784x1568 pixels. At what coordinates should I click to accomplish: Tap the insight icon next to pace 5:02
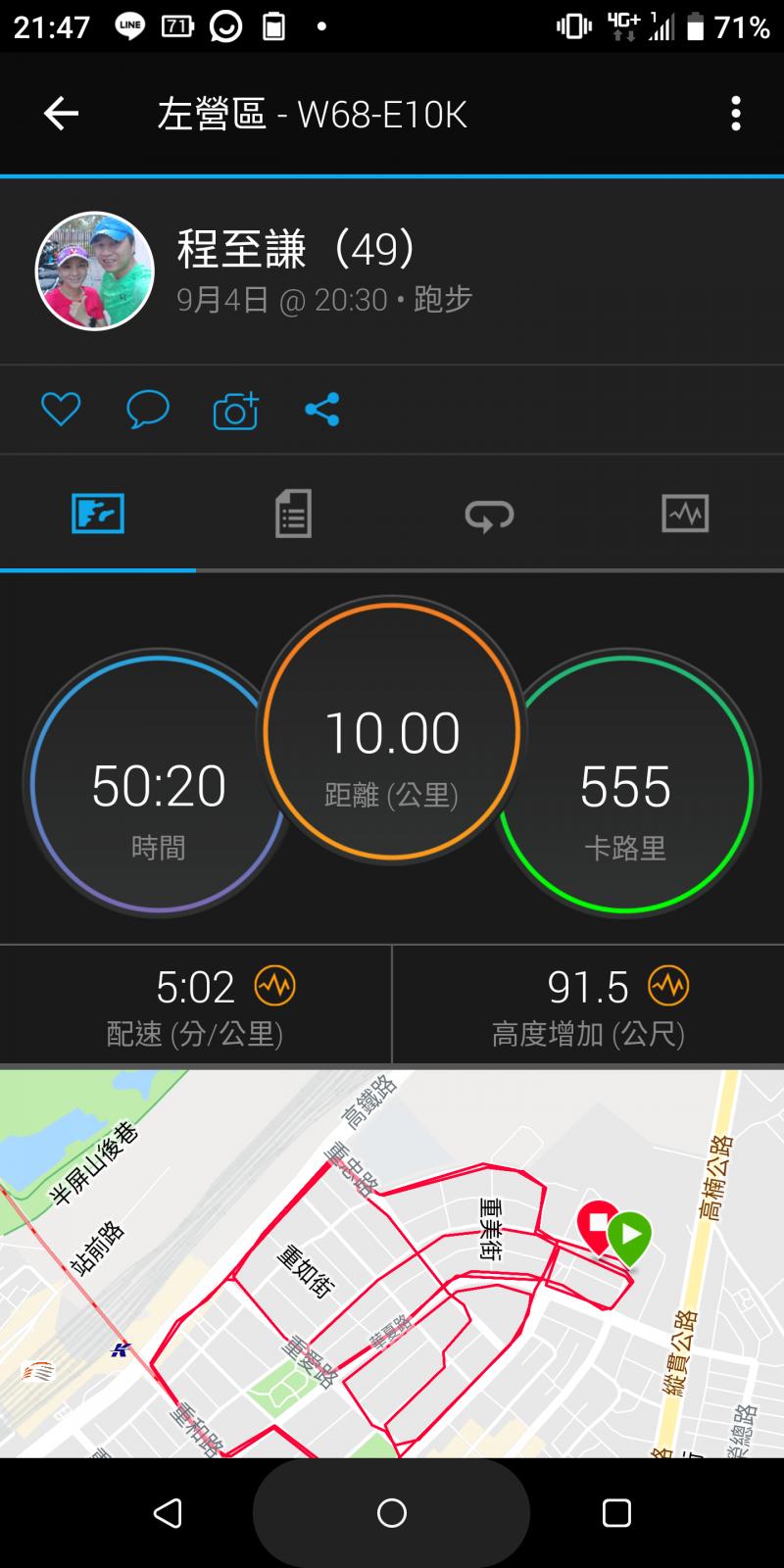point(274,986)
